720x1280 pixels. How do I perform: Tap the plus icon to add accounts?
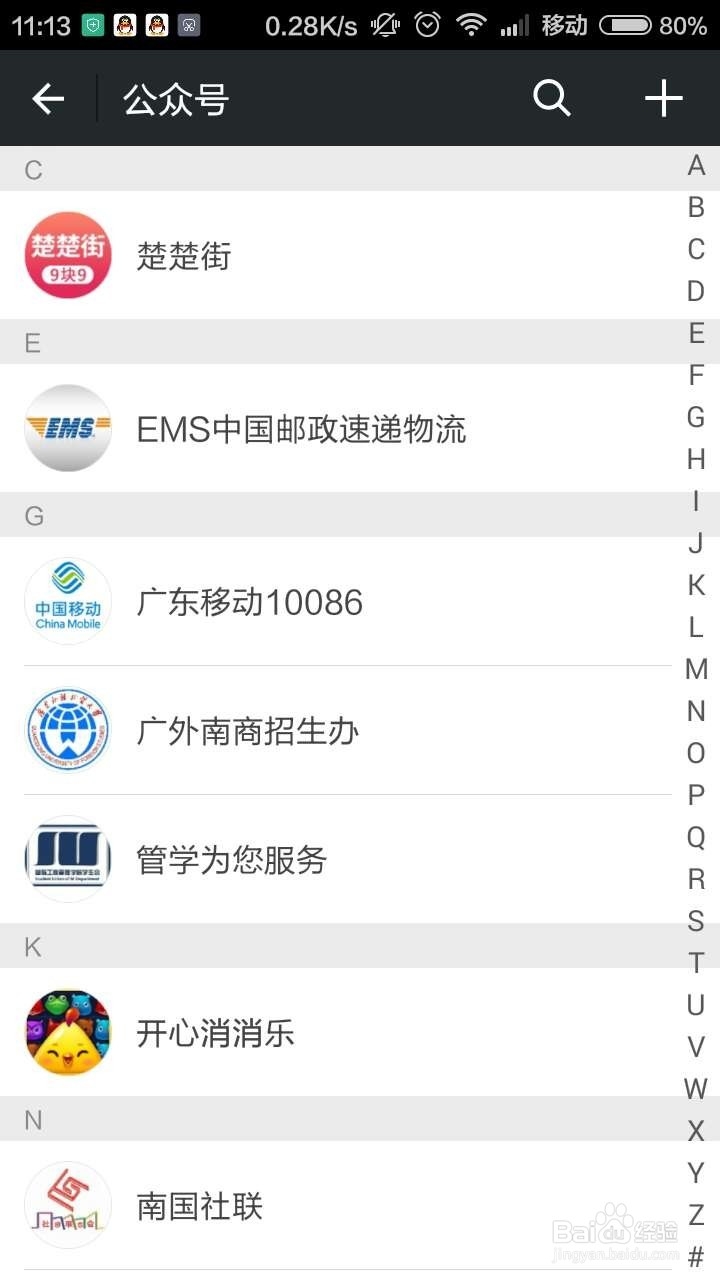pos(663,98)
